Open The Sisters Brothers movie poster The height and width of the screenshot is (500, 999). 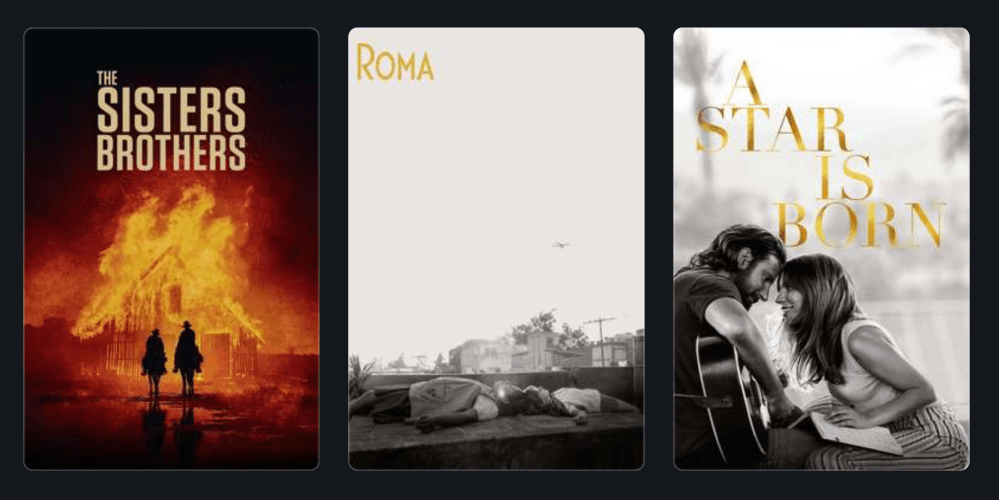[171, 249]
